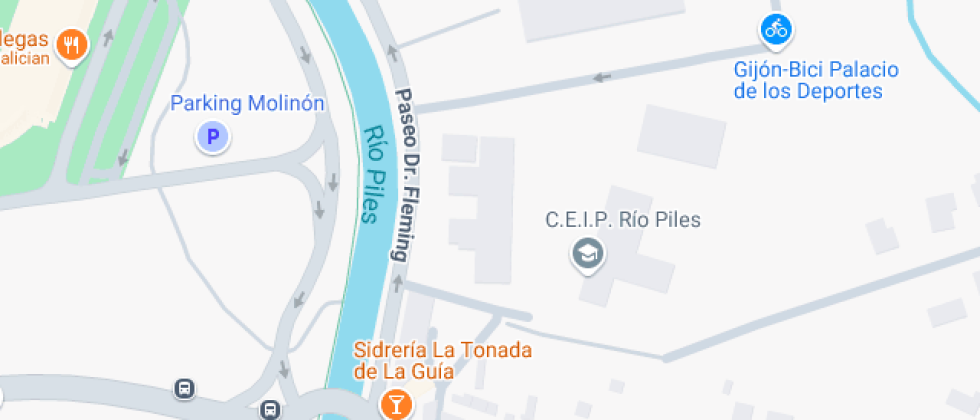The image size is (980, 420).
Task: Open the Parking Molinón marker
Action: pyautogui.click(x=212, y=136)
